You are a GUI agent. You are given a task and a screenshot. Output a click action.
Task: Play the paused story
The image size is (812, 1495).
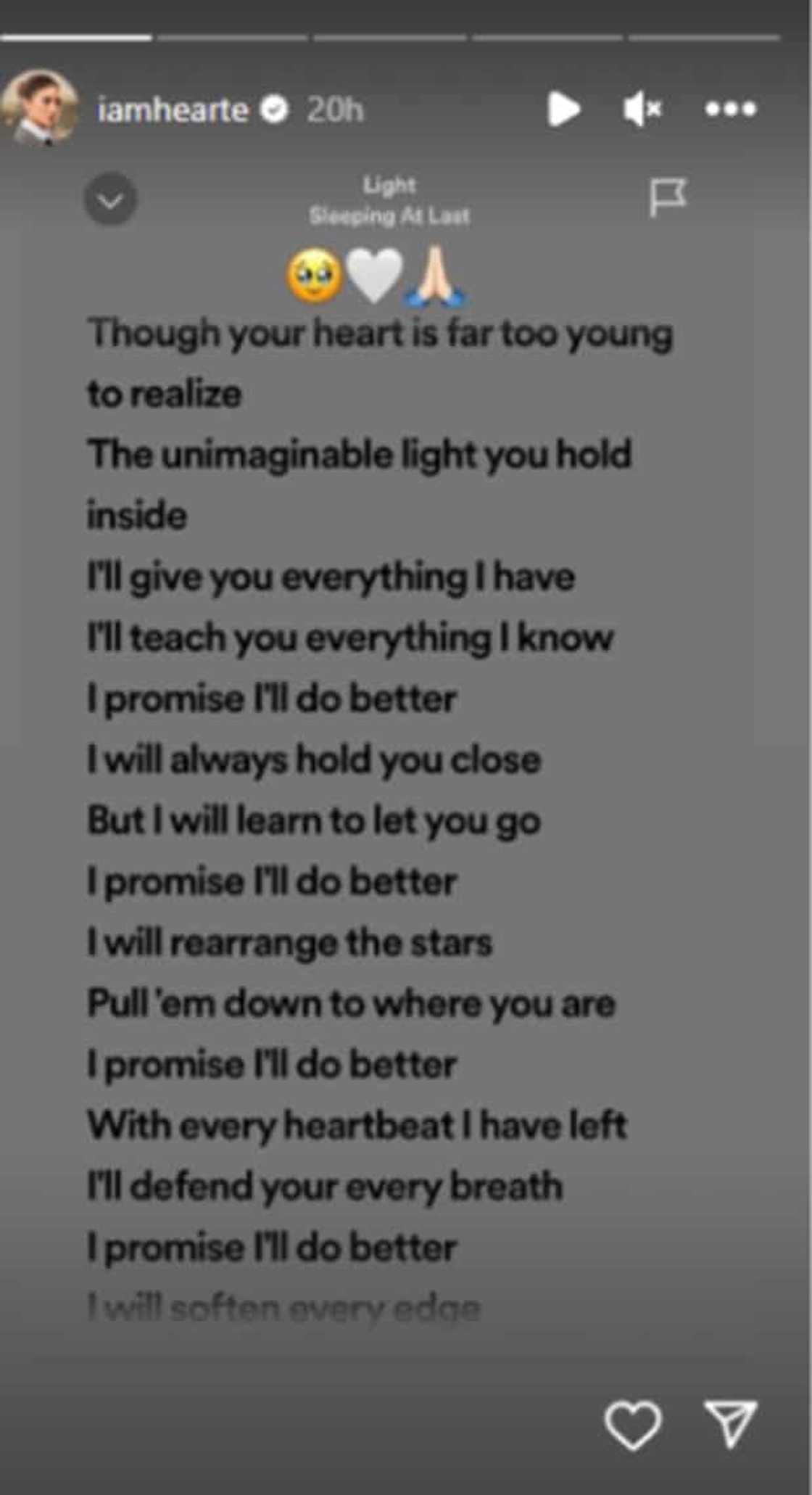[563, 110]
